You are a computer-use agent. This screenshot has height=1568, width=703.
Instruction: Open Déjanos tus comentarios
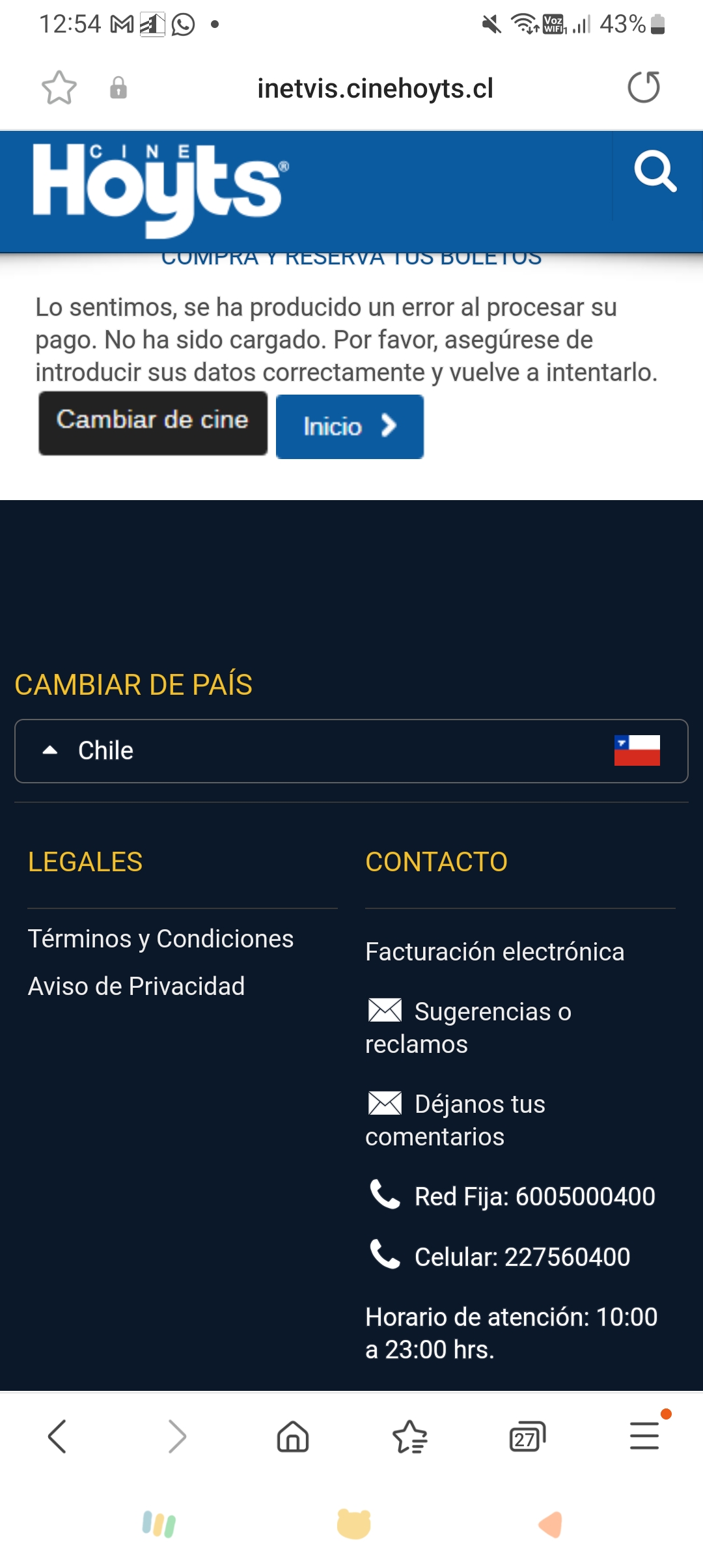(456, 1120)
